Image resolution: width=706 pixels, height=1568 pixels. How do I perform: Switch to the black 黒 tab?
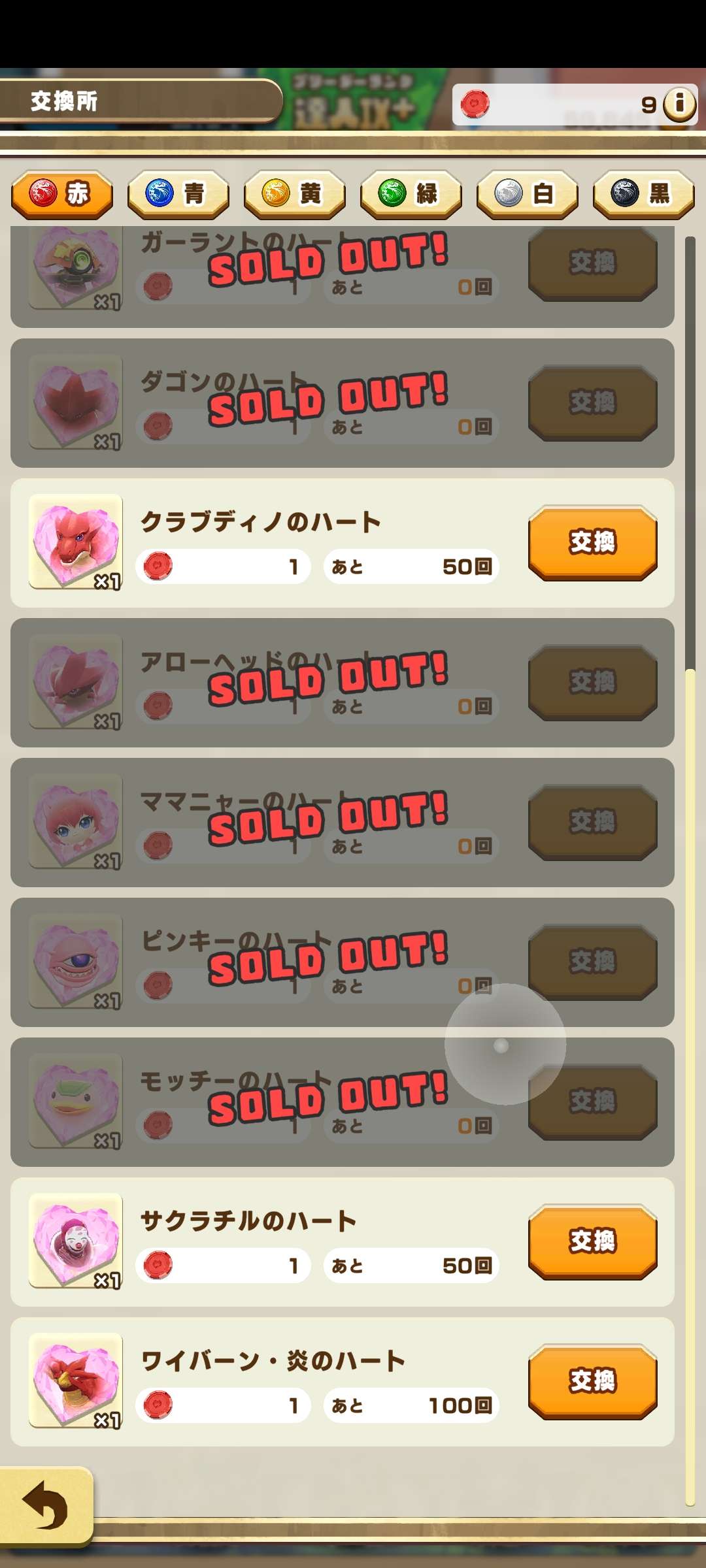643,194
